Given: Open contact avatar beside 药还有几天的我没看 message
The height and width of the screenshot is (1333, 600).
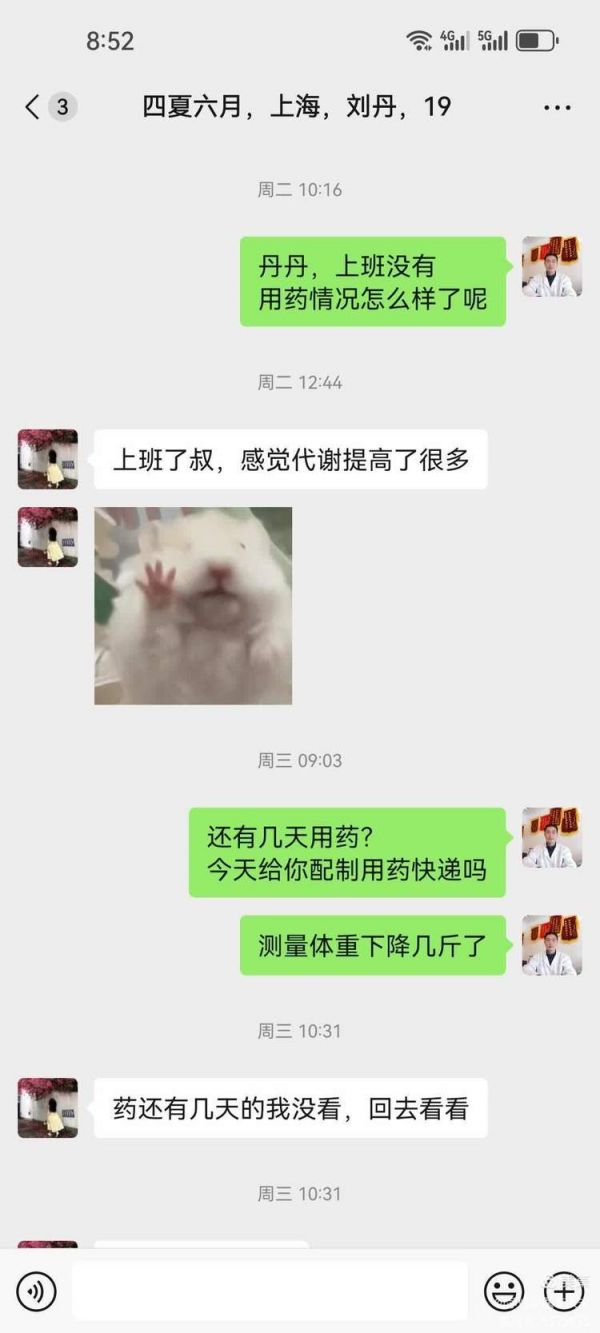Looking at the screenshot, I should (x=48, y=1107).
